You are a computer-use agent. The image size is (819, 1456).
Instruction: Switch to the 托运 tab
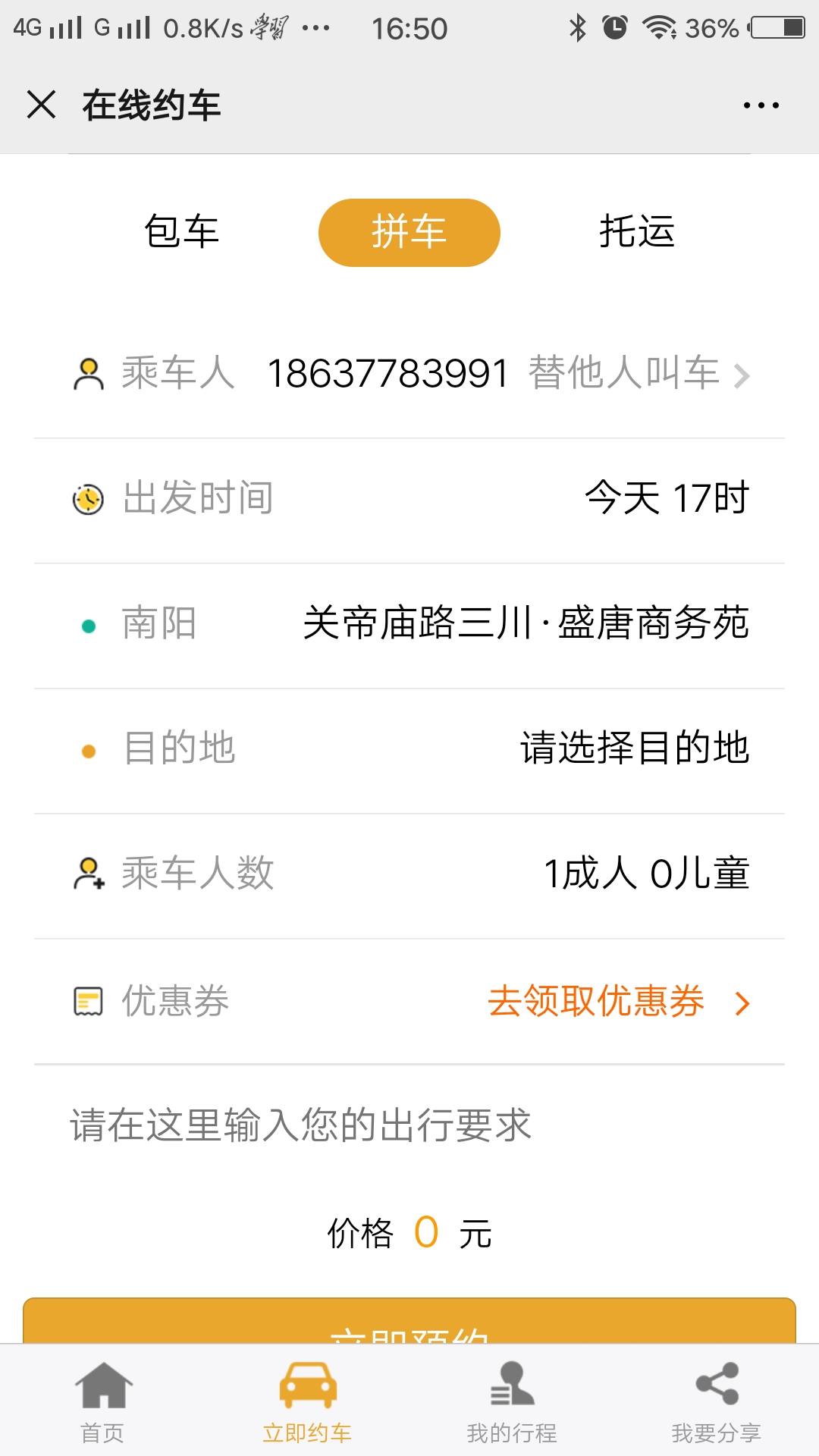(637, 232)
